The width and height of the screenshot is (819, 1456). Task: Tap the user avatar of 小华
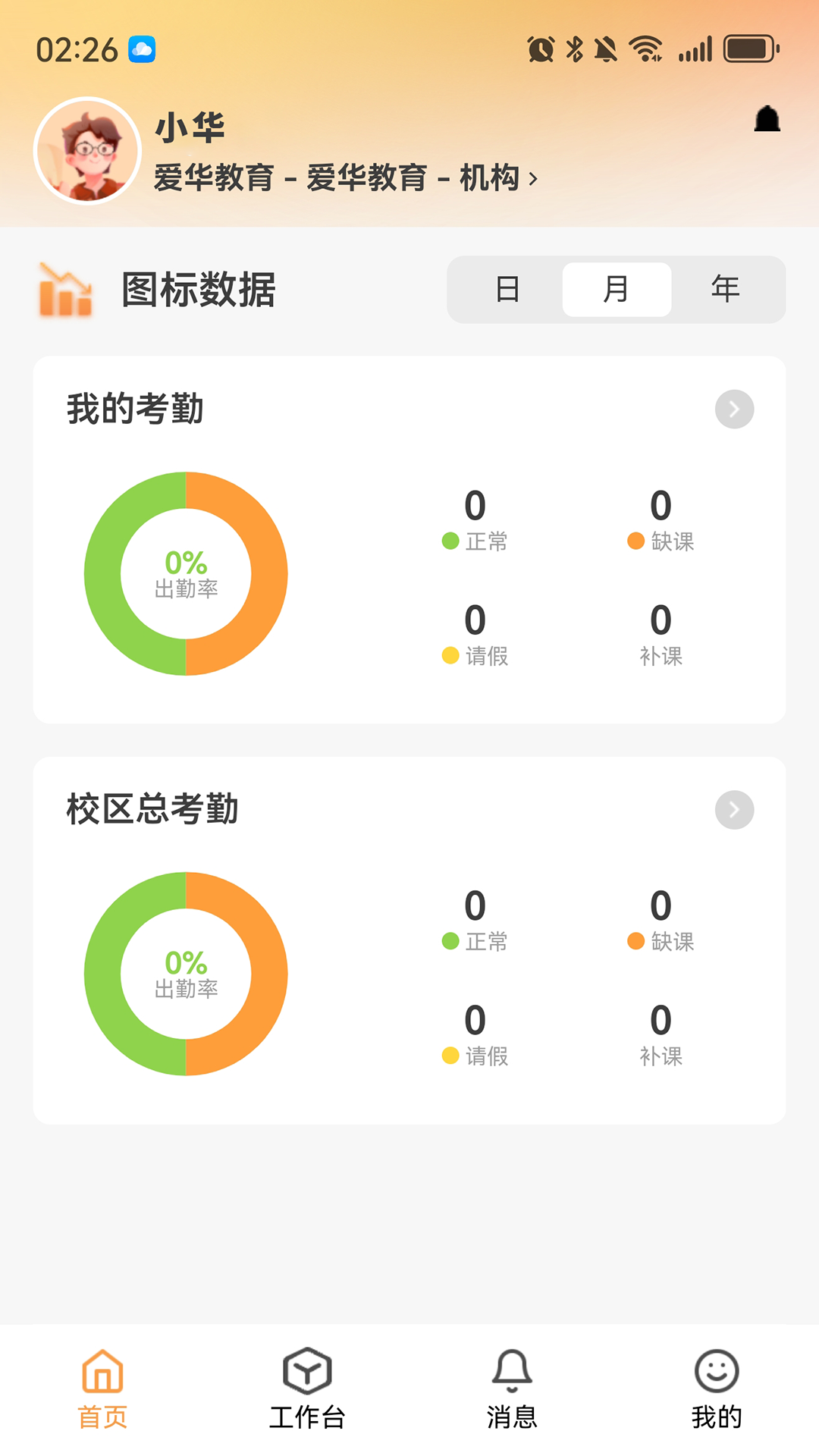pyautogui.click(x=87, y=151)
